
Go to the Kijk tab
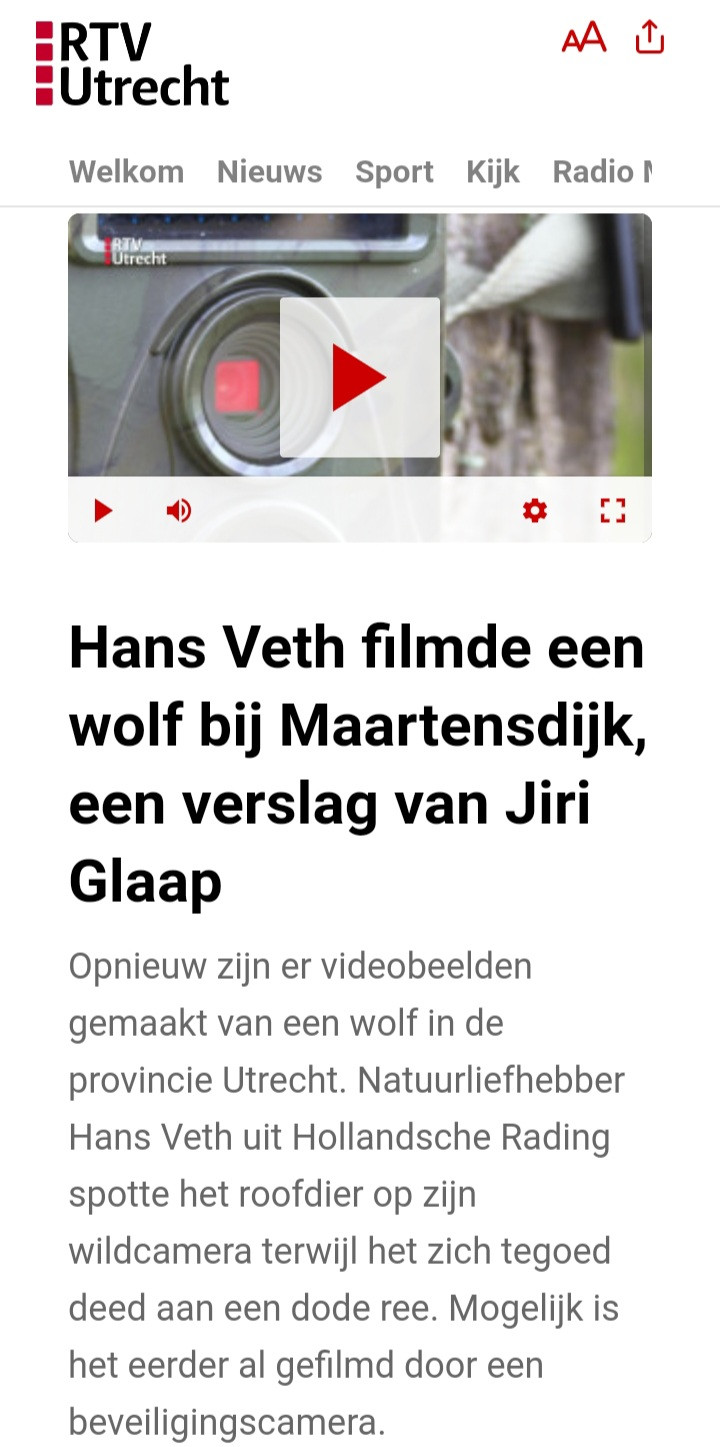(x=493, y=172)
